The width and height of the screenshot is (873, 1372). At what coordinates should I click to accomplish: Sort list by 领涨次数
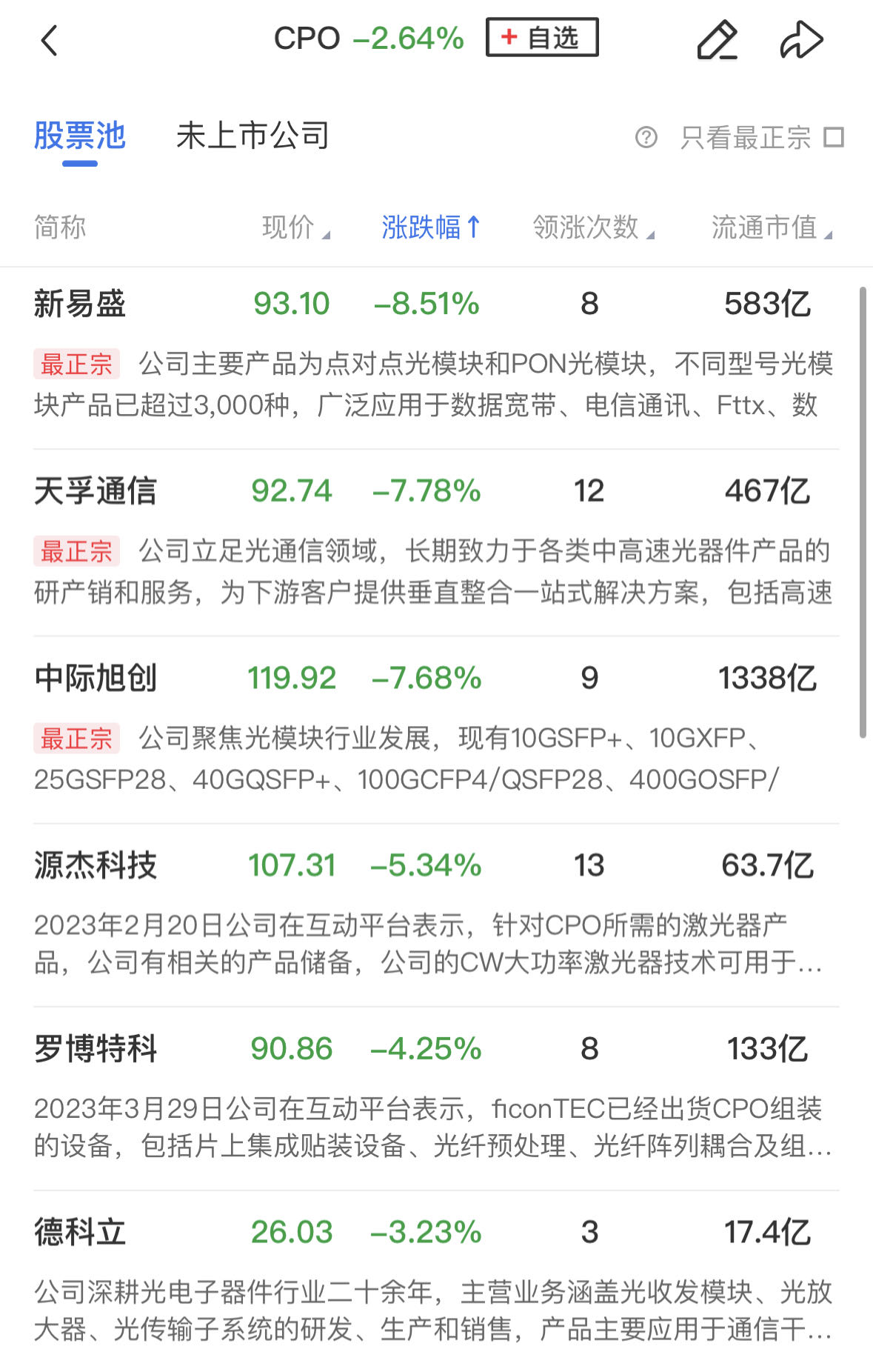click(x=592, y=227)
